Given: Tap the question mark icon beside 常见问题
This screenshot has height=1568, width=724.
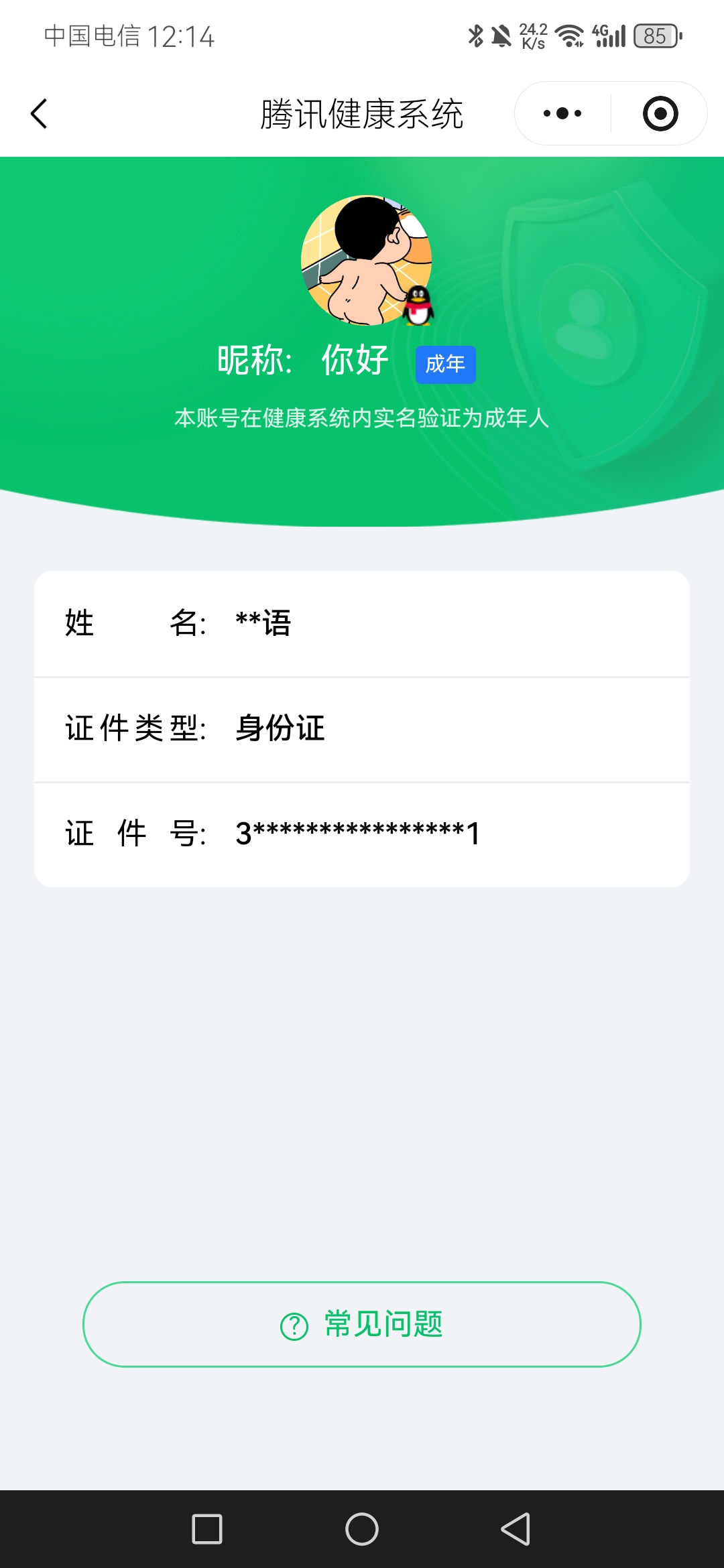Looking at the screenshot, I should (x=293, y=1325).
